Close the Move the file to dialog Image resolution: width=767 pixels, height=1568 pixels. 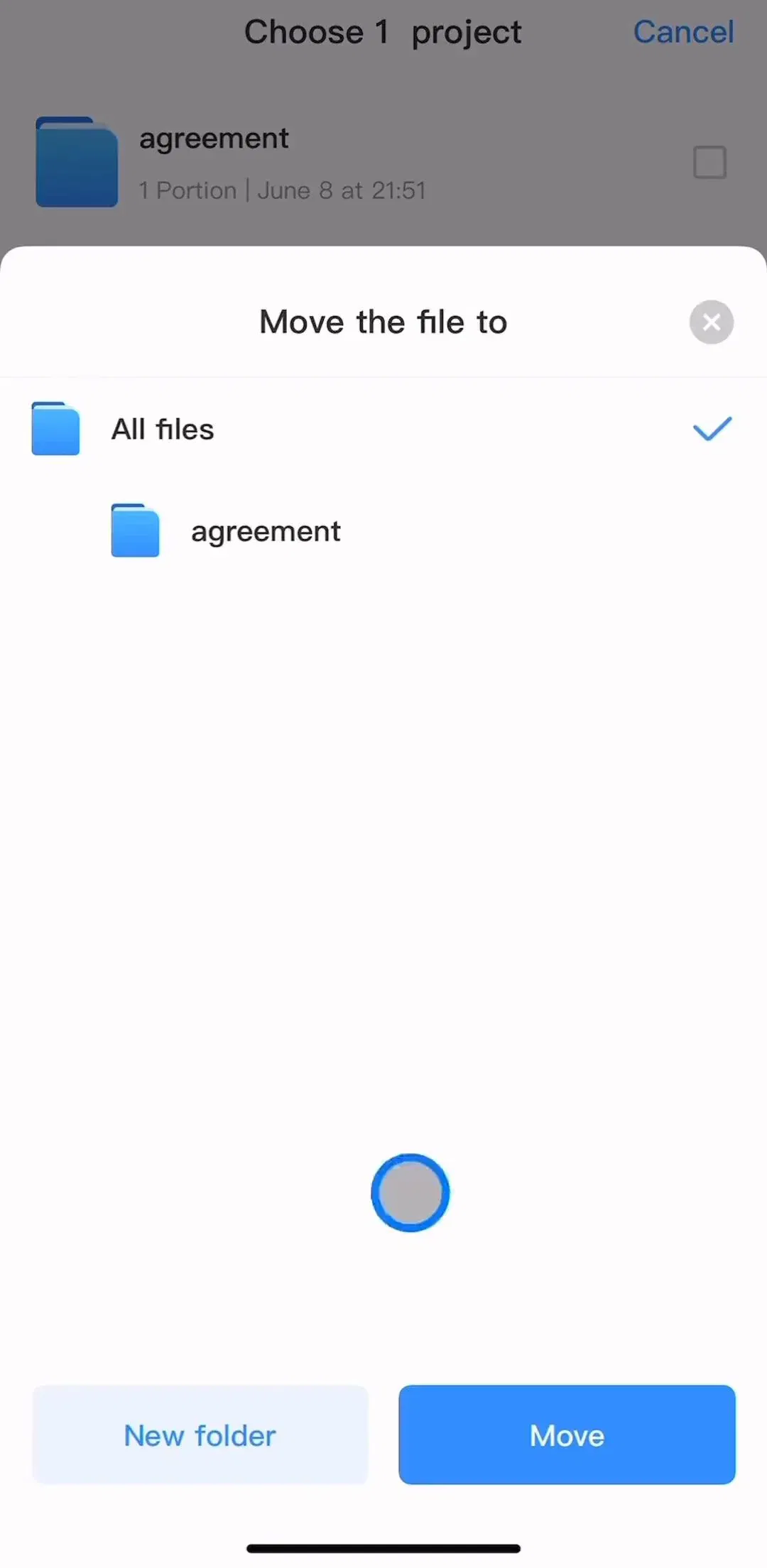[x=711, y=322]
